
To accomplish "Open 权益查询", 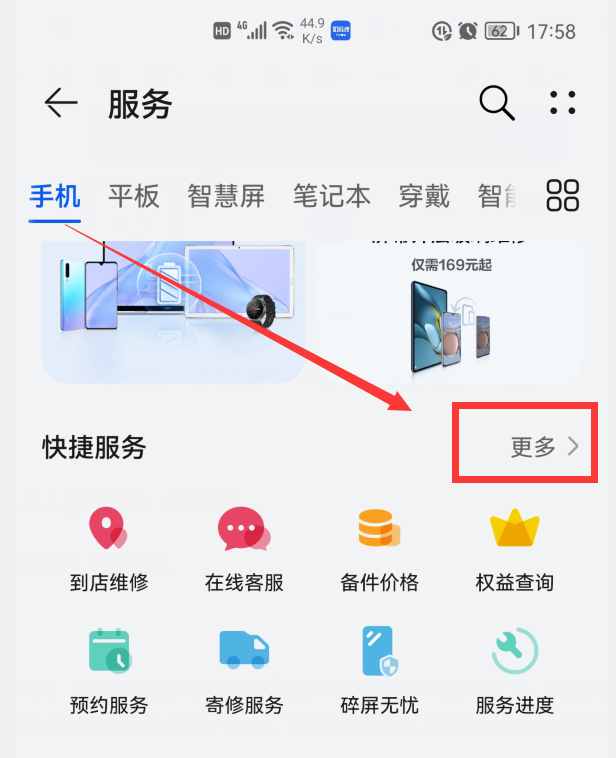I will pos(514,549).
